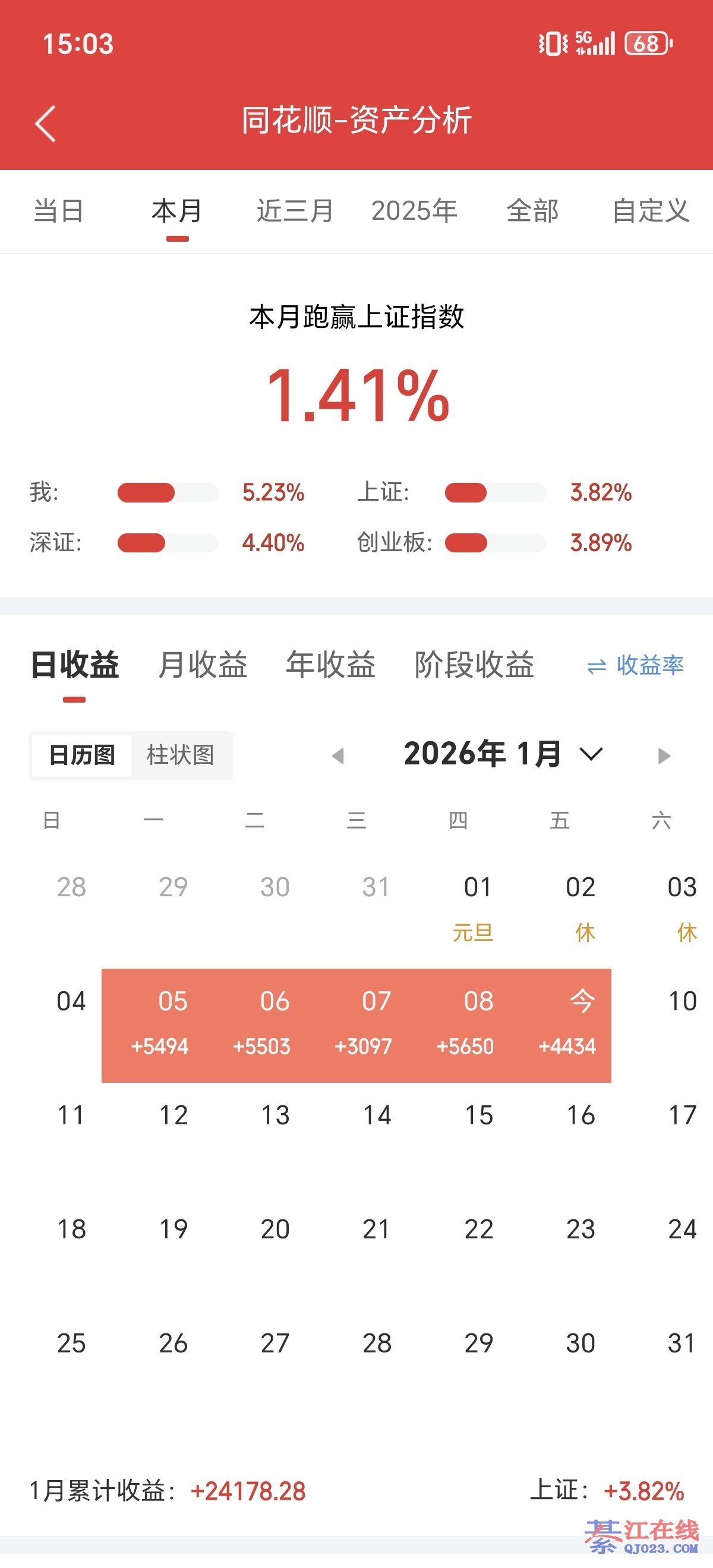
Task: Toggle display to 收益率
Action: click(636, 665)
